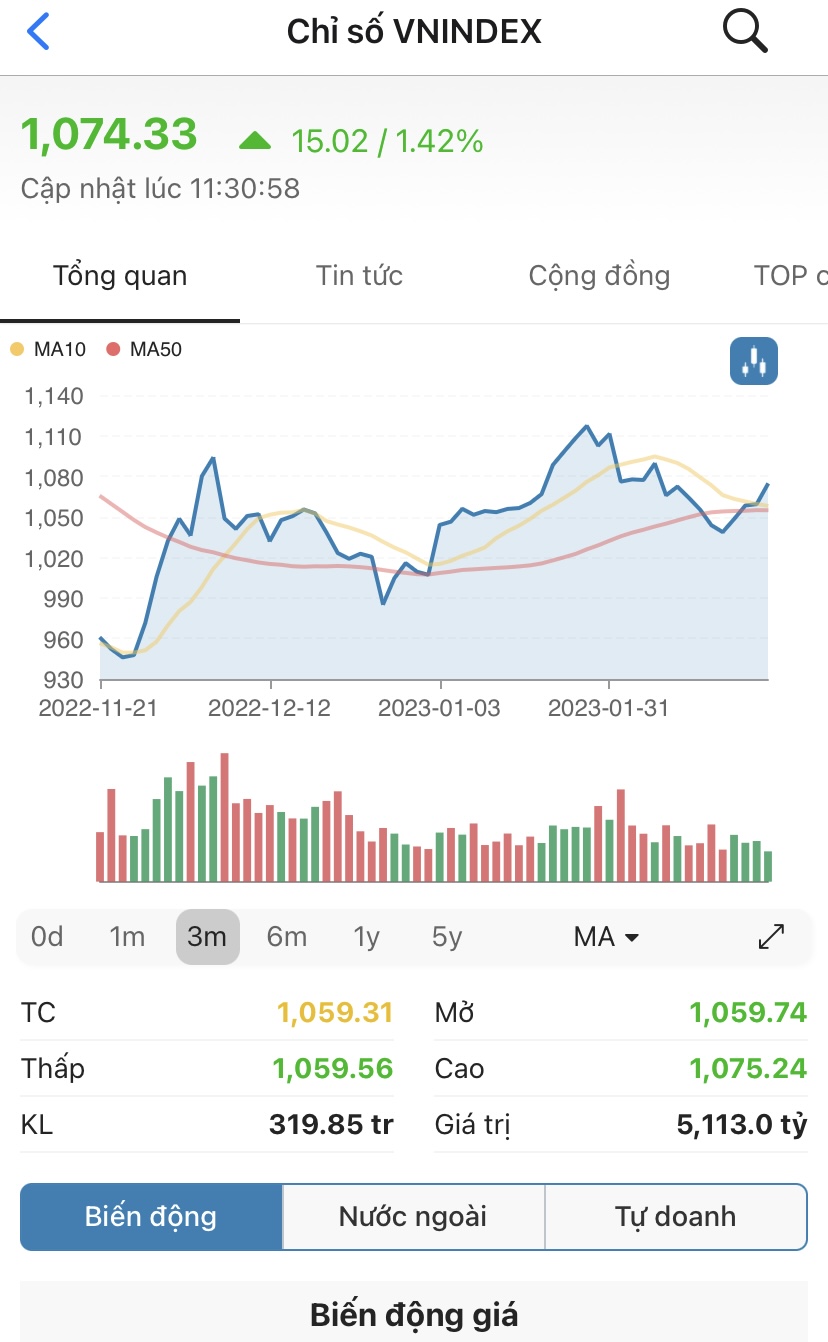Go back using the top arrow
The width and height of the screenshot is (828, 1342).
[39, 32]
